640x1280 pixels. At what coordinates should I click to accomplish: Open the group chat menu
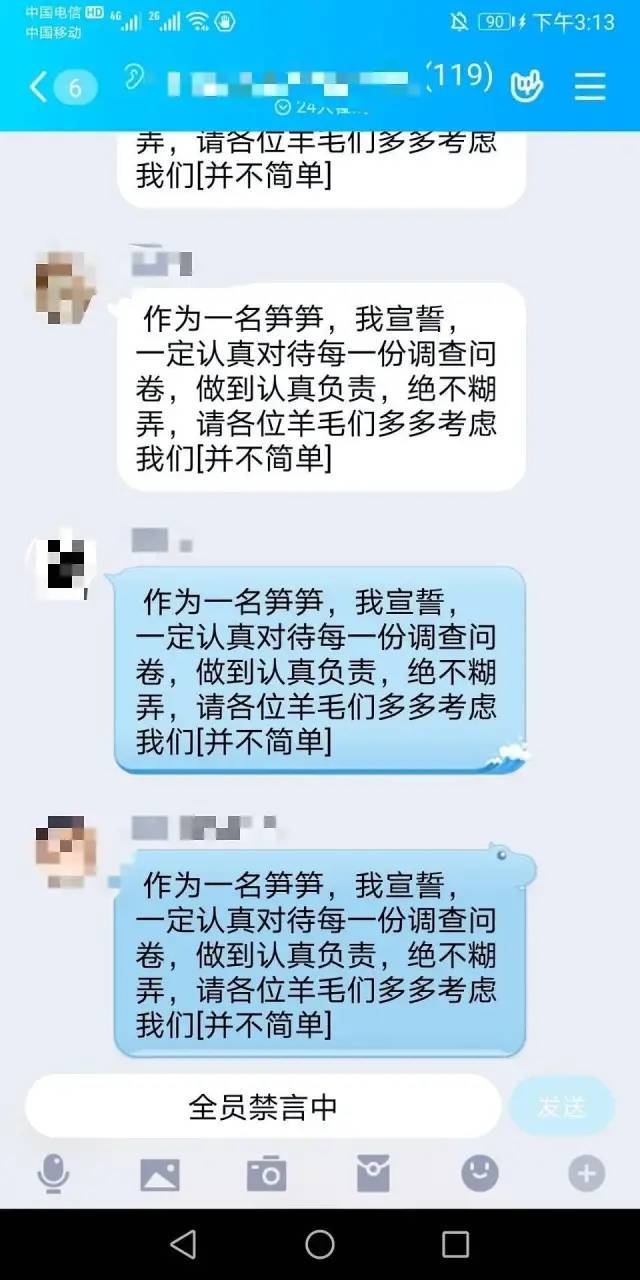590,87
